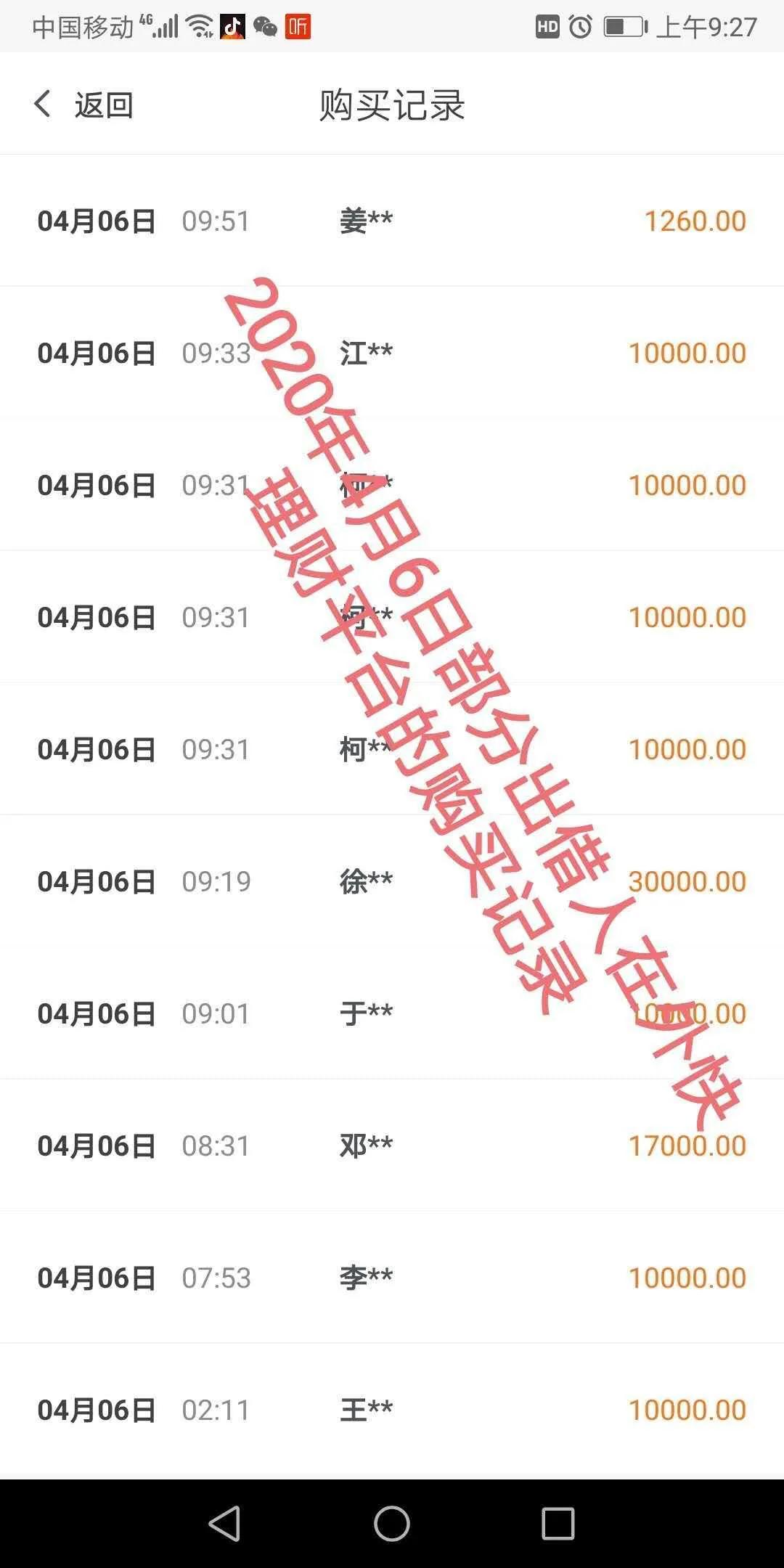Open the 徐** record showing 30000.00

pyautogui.click(x=392, y=881)
